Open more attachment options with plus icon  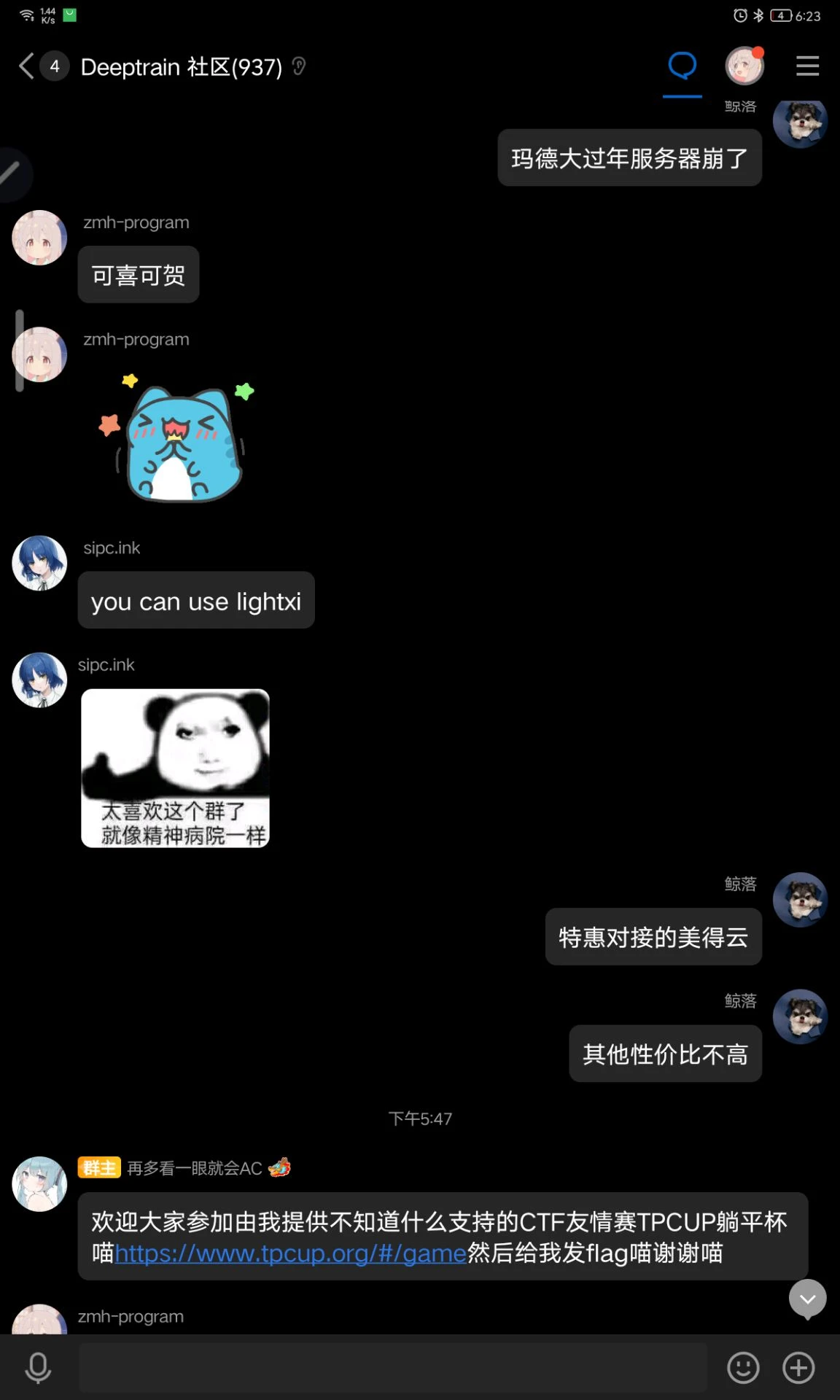[x=798, y=1367]
